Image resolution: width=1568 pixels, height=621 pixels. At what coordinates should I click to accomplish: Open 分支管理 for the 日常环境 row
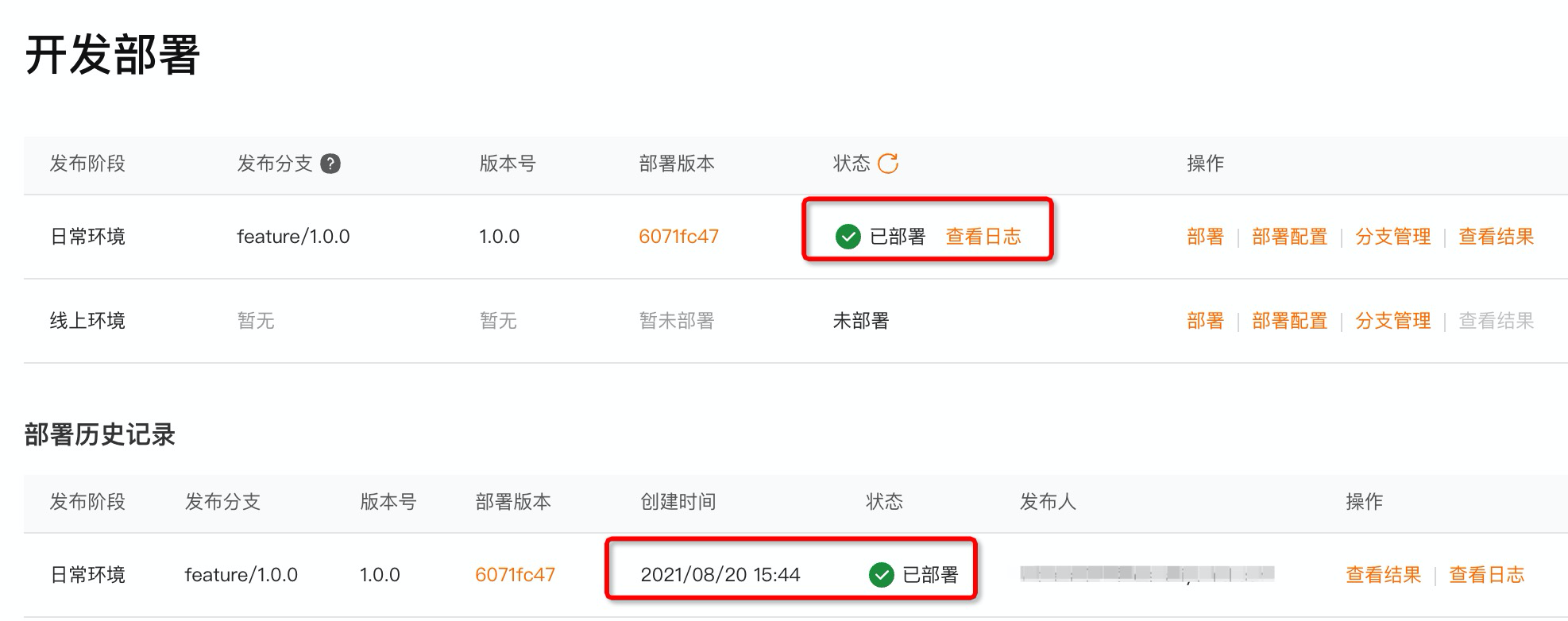1392,237
